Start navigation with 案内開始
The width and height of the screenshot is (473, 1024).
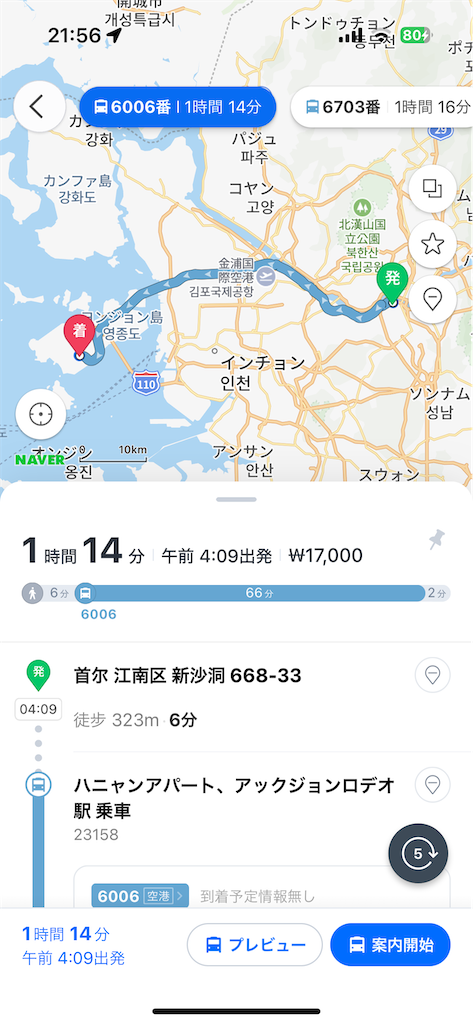tap(391, 944)
